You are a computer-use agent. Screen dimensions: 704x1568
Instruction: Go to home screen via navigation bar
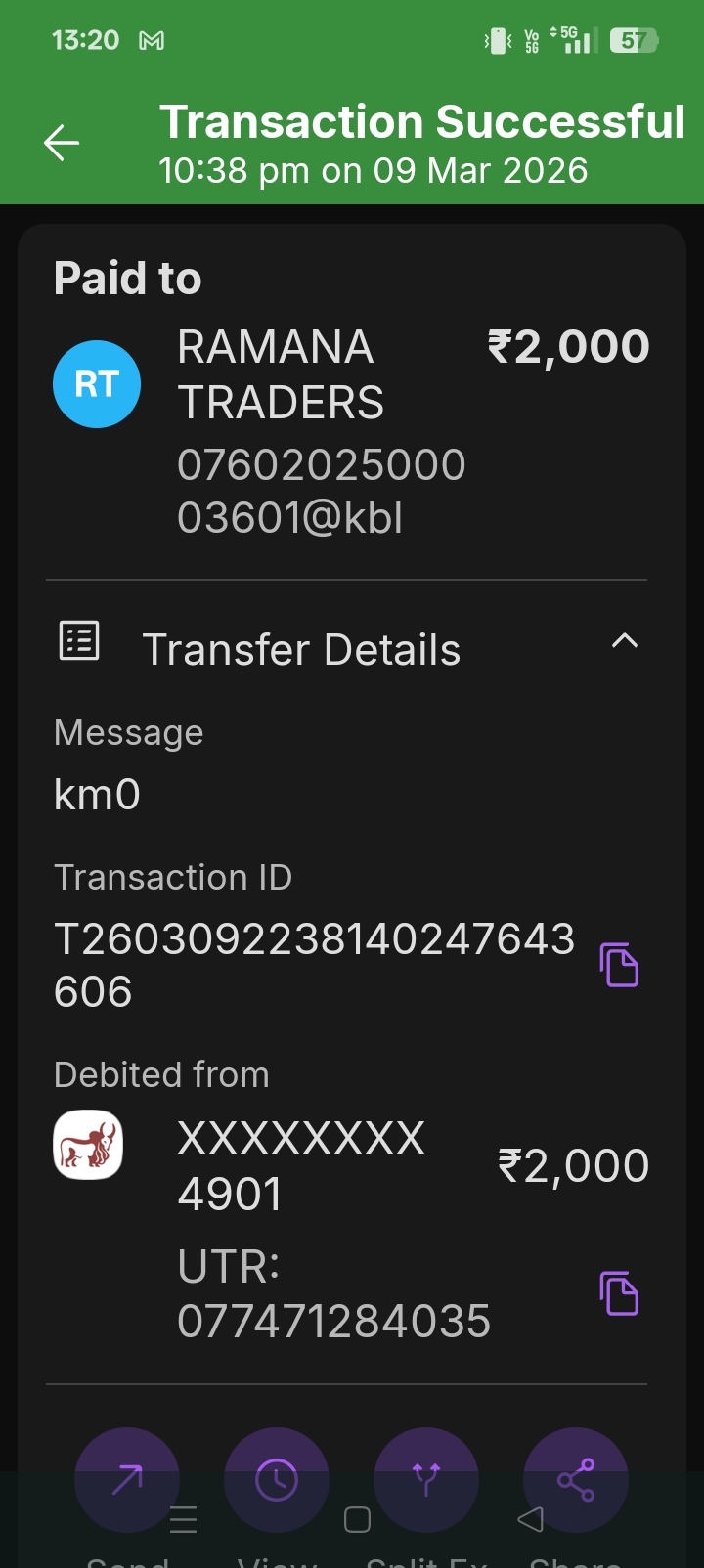358,1520
